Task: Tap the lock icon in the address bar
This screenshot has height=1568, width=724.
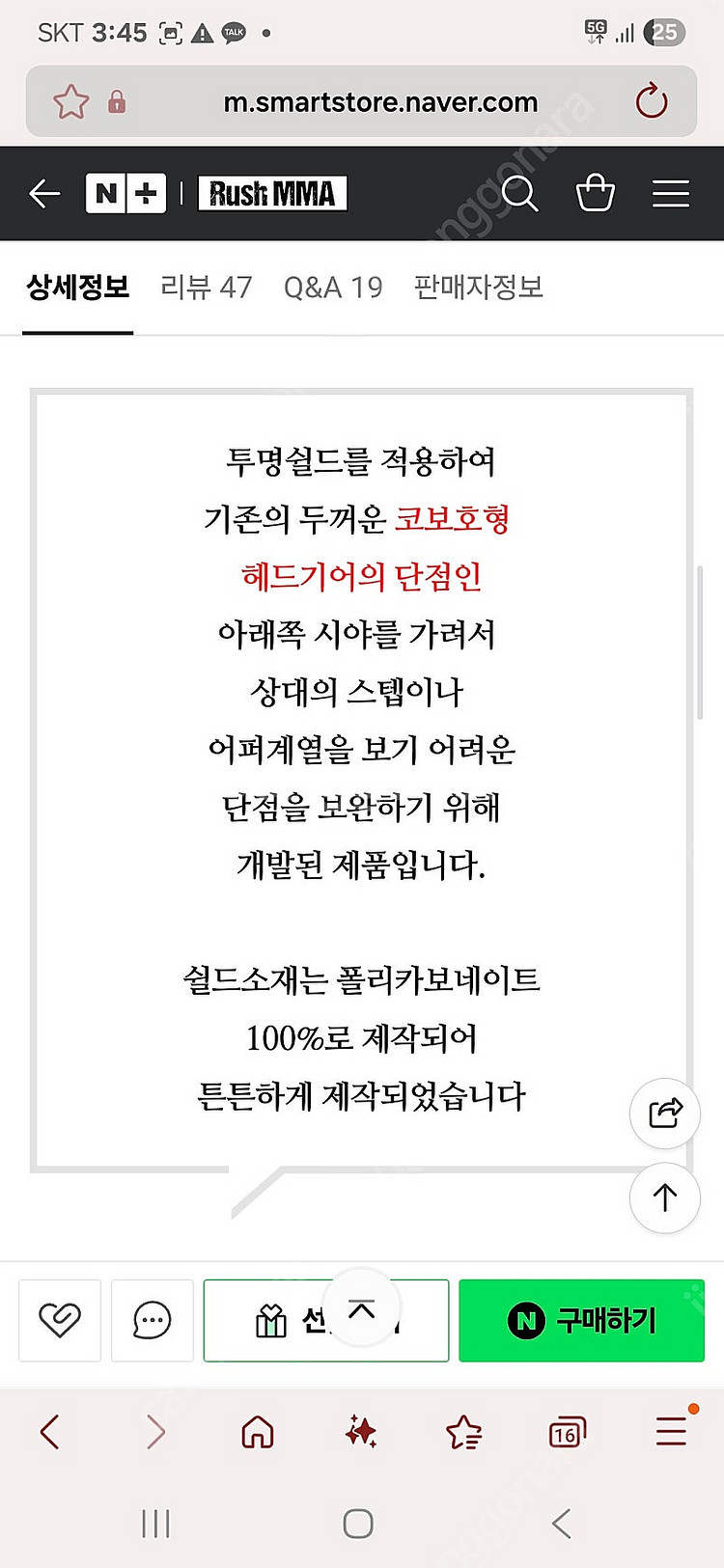Action: coord(118,101)
